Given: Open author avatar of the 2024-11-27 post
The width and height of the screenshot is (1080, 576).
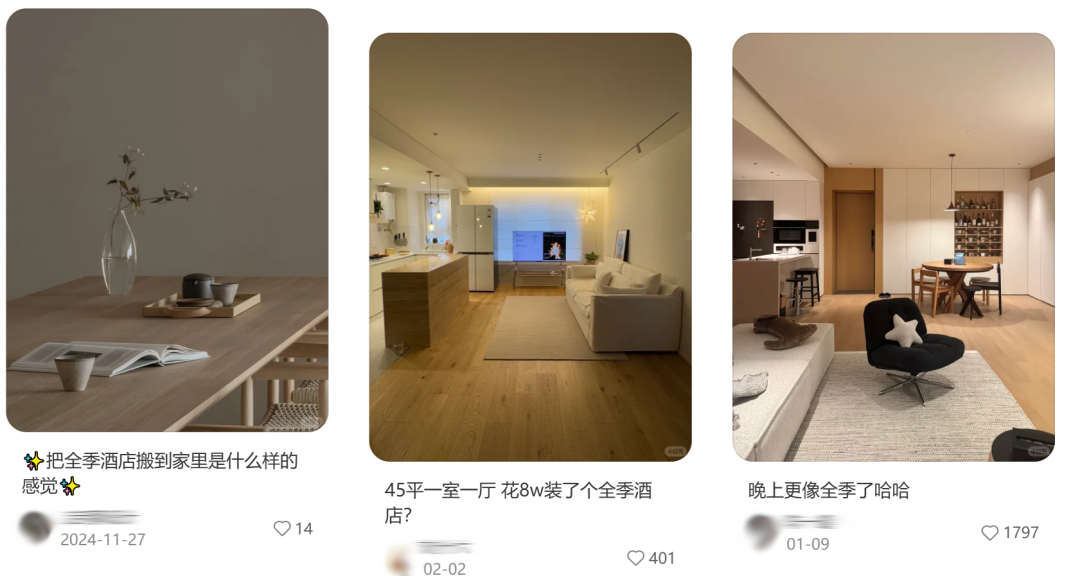Looking at the screenshot, I should (x=36, y=527).
